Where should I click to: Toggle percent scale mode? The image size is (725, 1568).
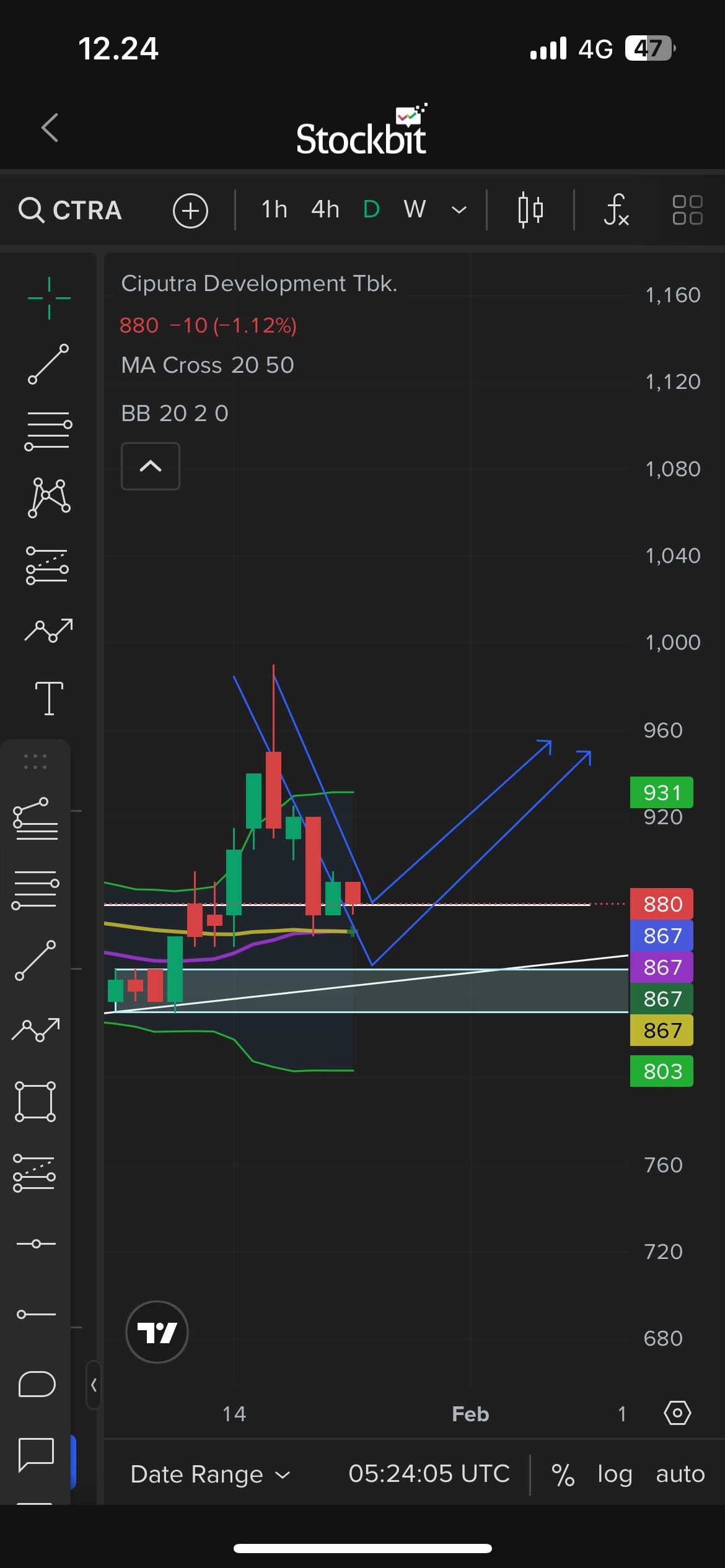(x=563, y=1474)
